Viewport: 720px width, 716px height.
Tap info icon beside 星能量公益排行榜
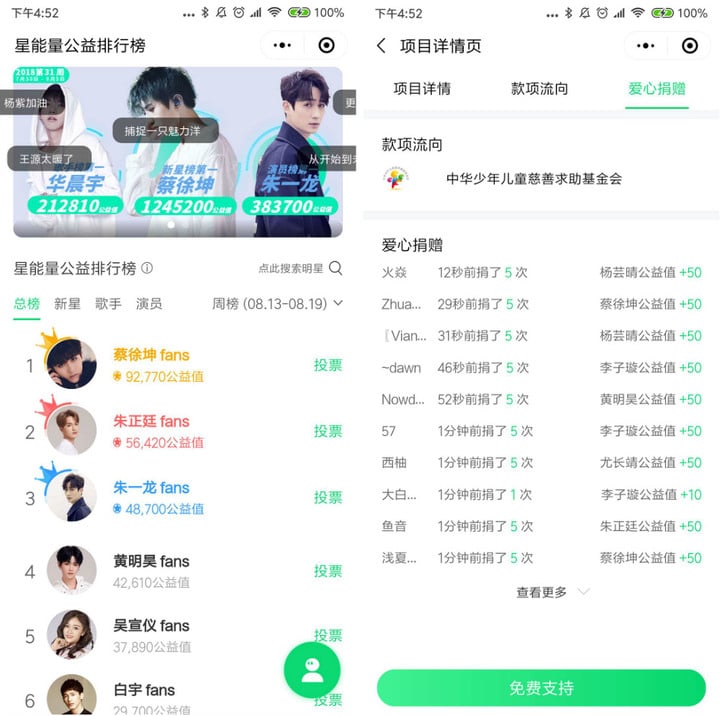coord(147,268)
